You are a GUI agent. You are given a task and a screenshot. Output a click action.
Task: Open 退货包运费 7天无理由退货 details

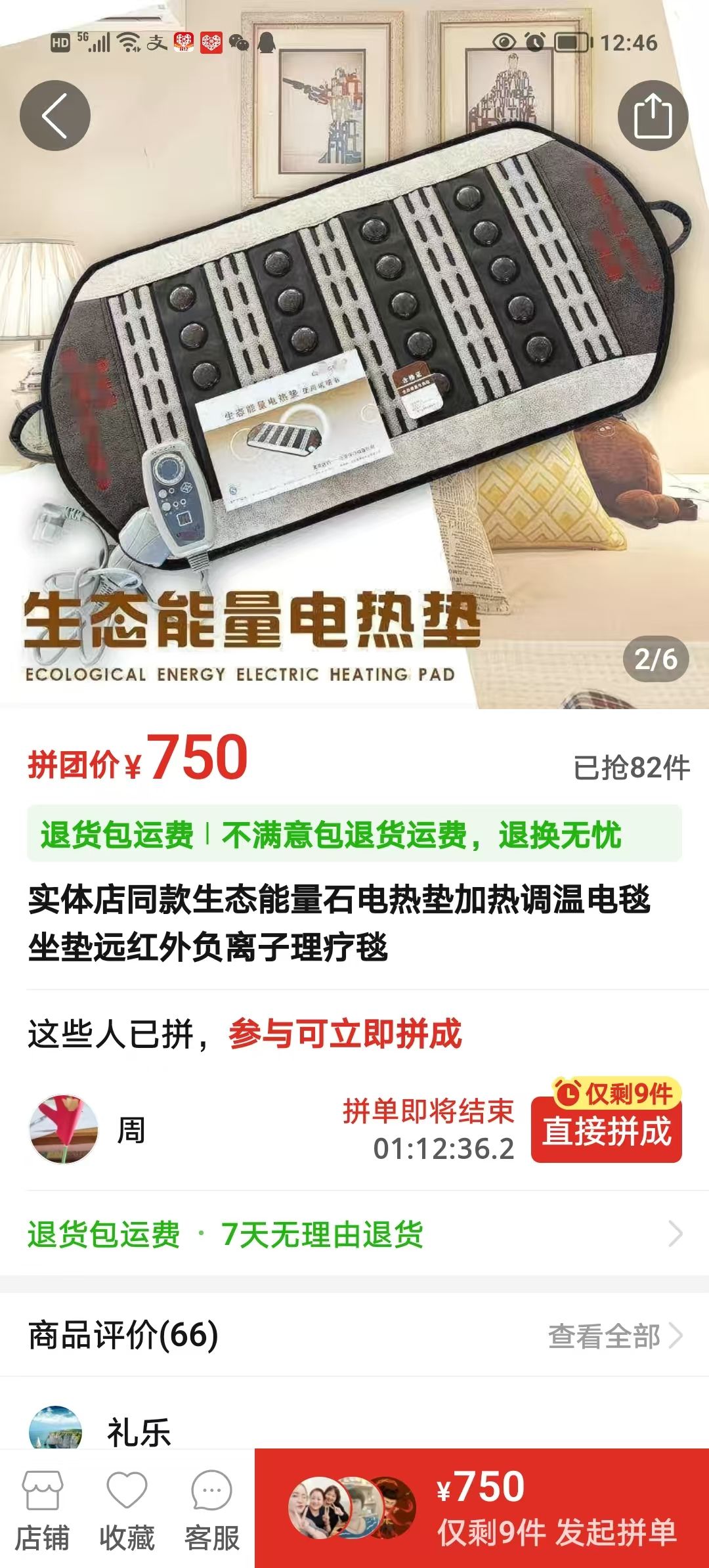pos(354,1234)
